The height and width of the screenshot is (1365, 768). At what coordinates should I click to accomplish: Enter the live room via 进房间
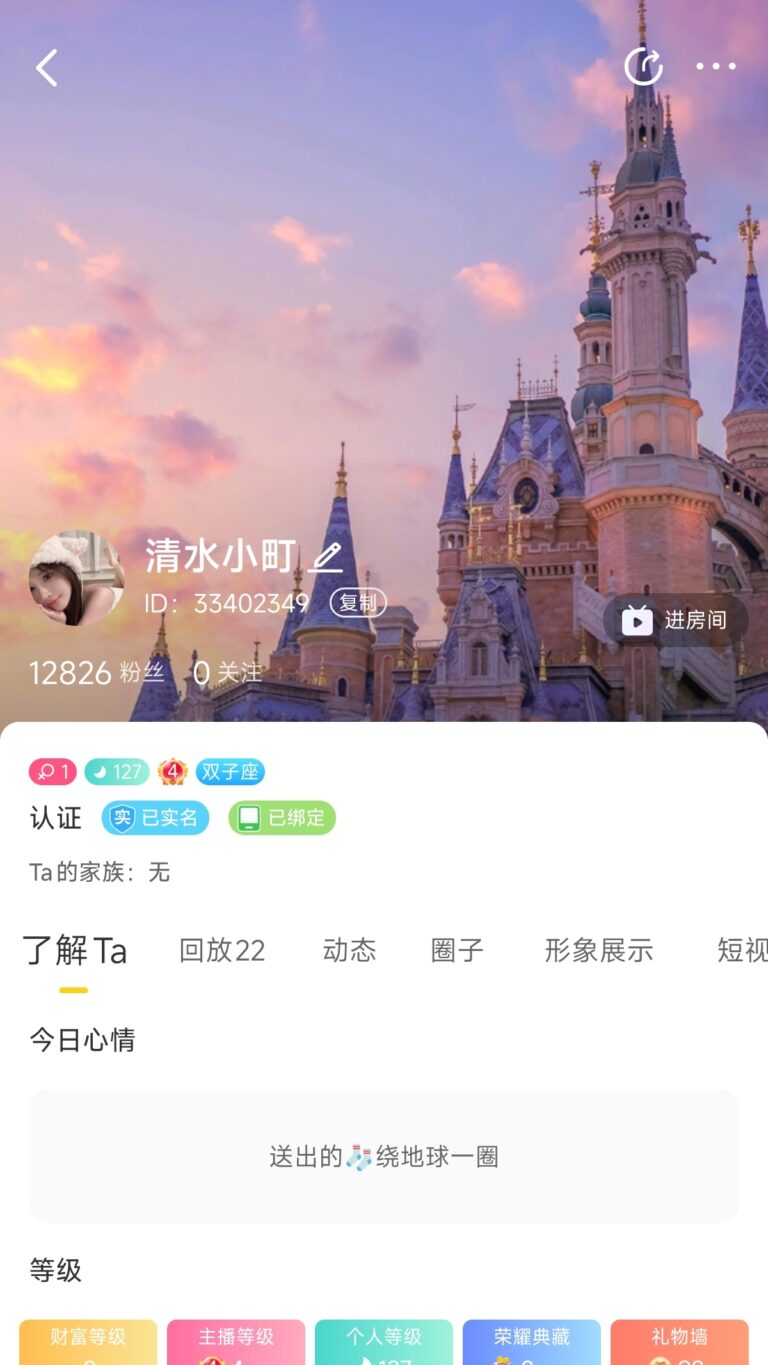point(676,620)
